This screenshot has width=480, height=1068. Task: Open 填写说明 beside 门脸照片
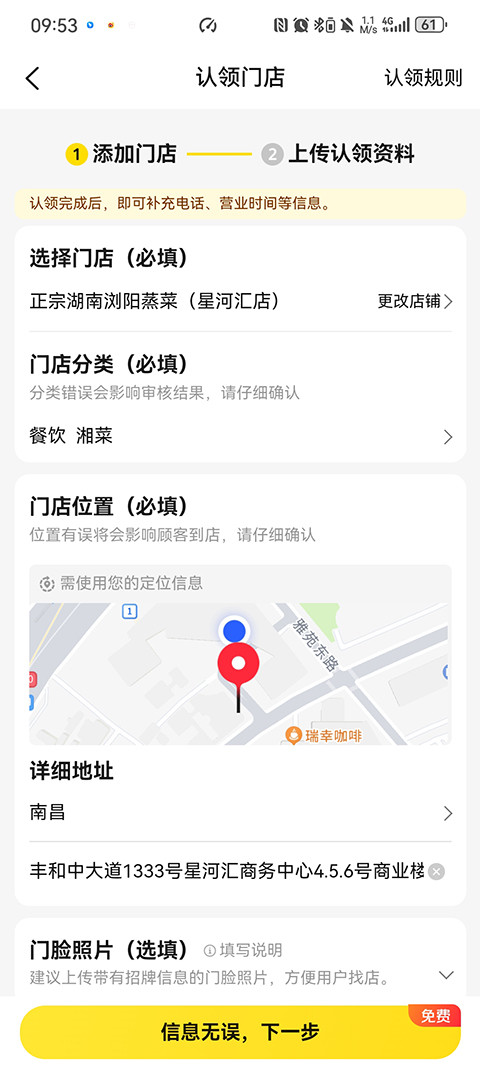tap(243, 950)
